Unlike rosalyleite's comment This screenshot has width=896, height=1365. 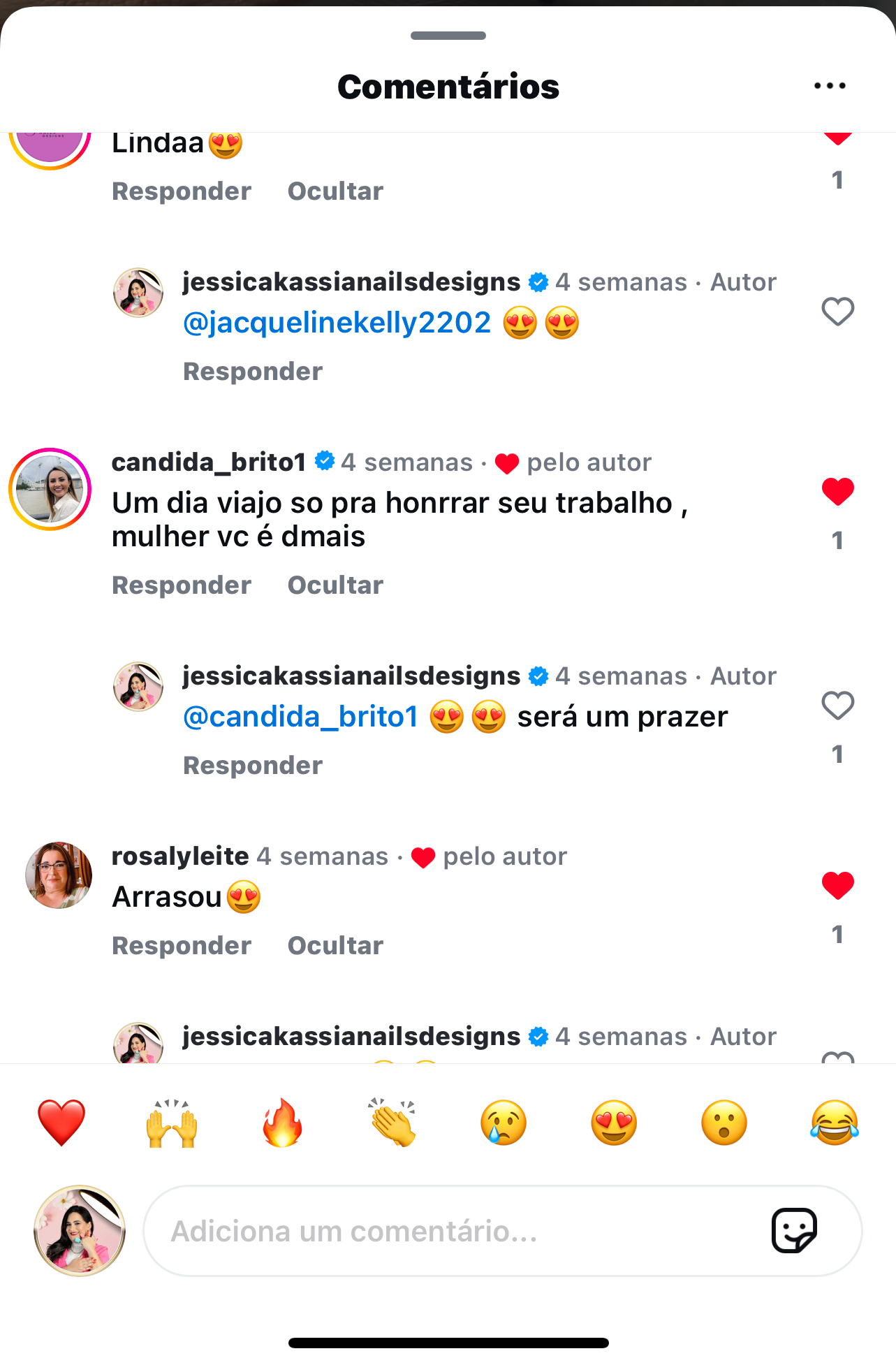(x=837, y=886)
